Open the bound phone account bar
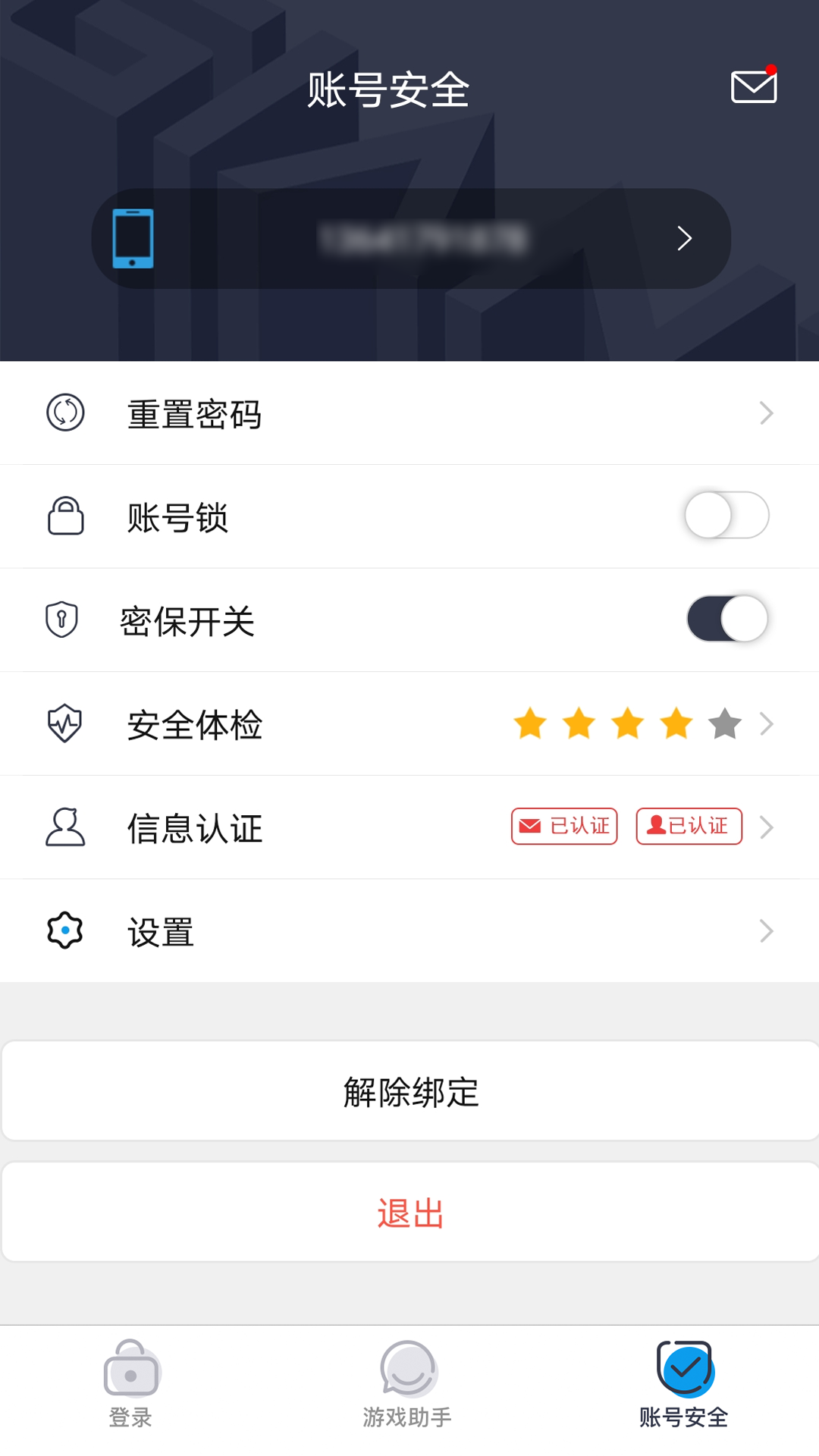 (411, 238)
